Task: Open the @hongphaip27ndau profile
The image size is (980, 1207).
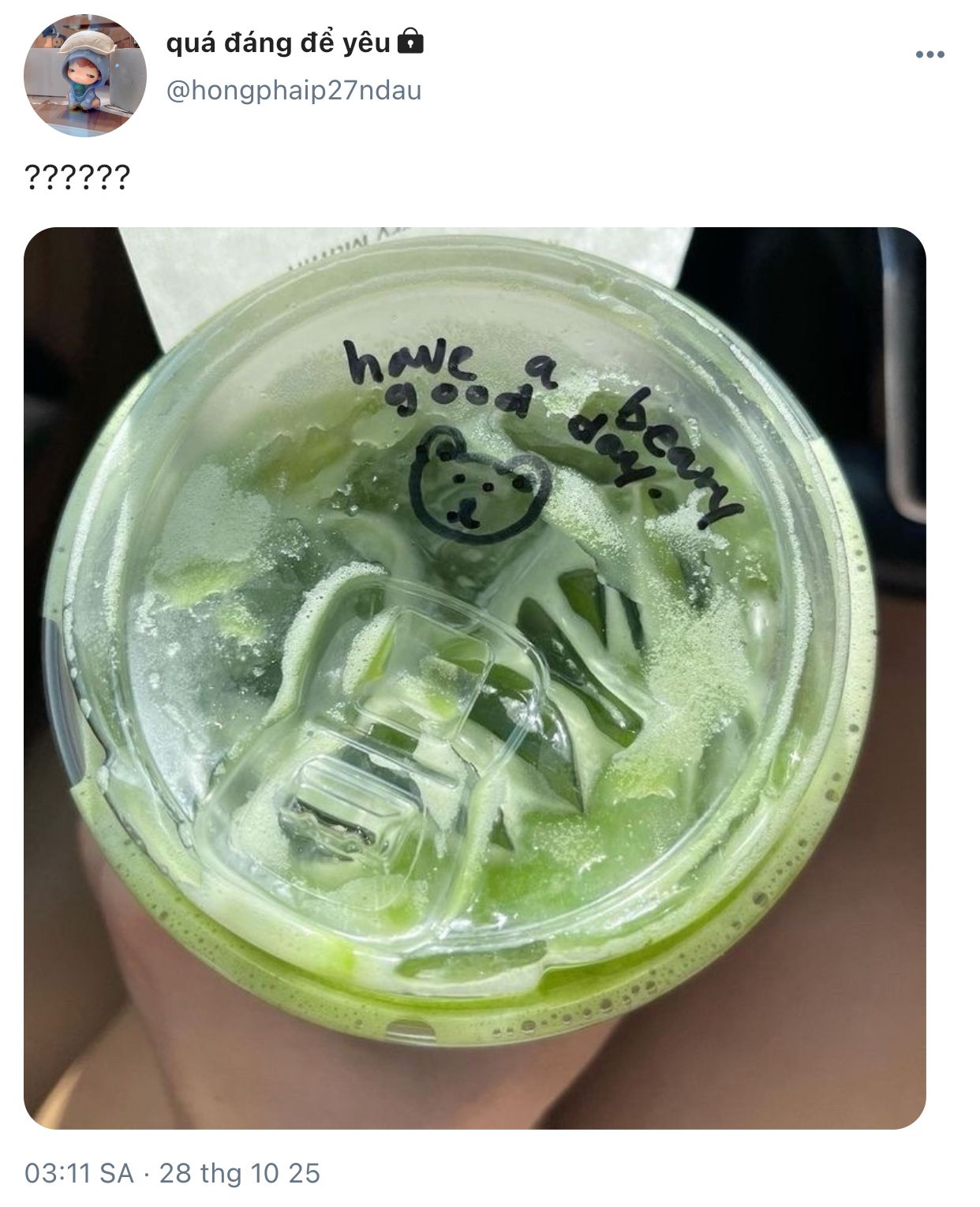Action: (294, 91)
